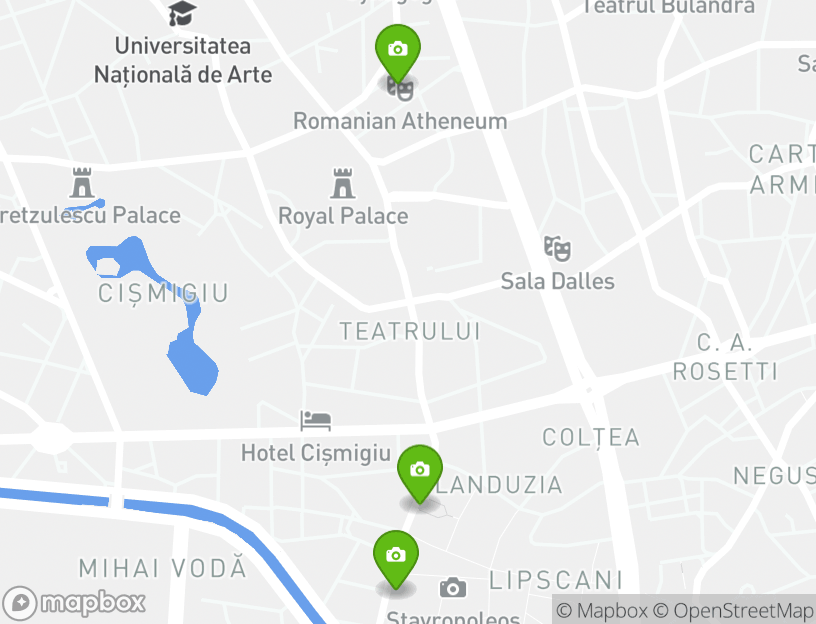Image resolution: width=816 pixels, height=624 pixels.
Task: Open the green camera pin beside Stavropoleos
Action: coord(396,556)
